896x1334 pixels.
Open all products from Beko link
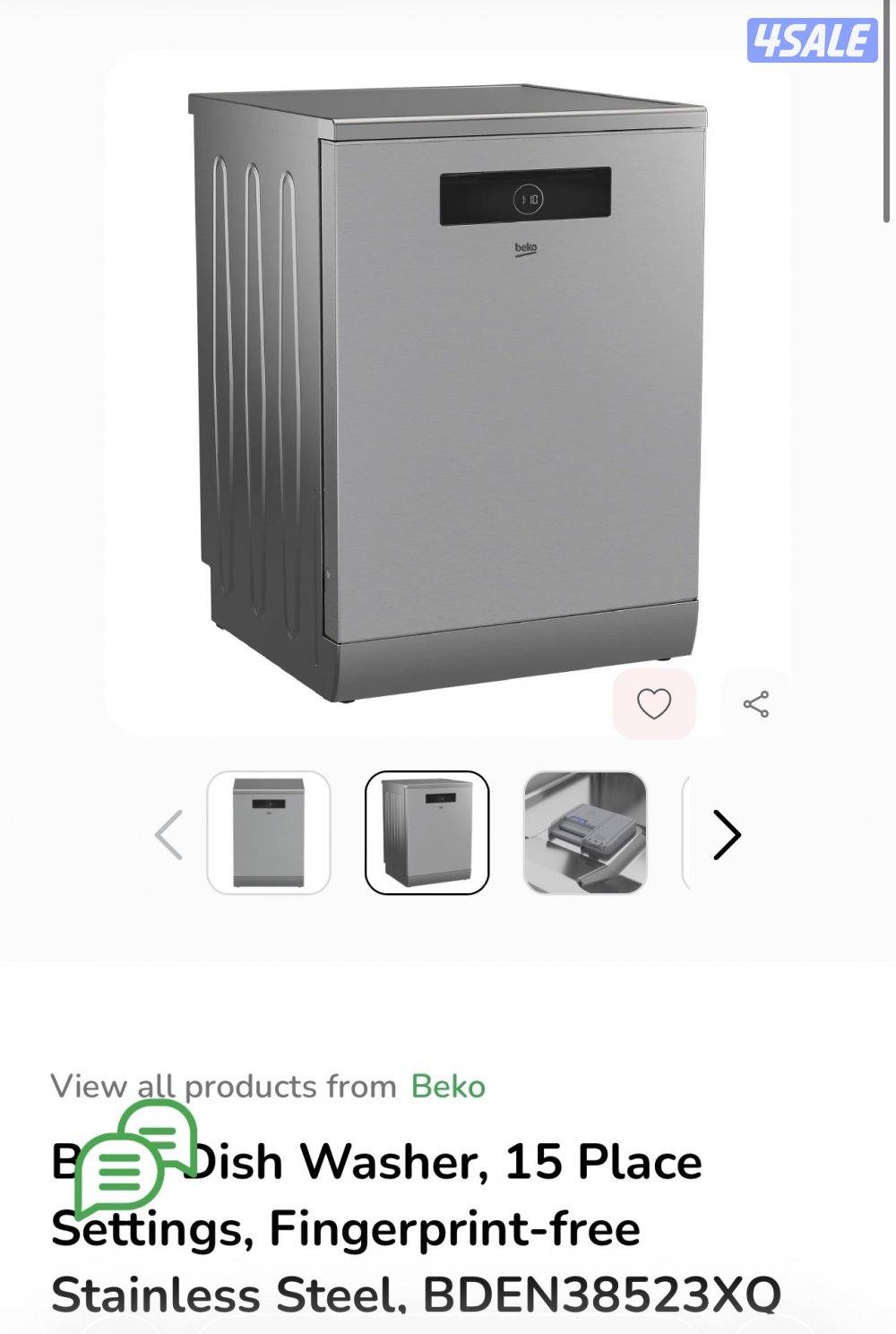pyautogui.click(x=448, y=1087)
